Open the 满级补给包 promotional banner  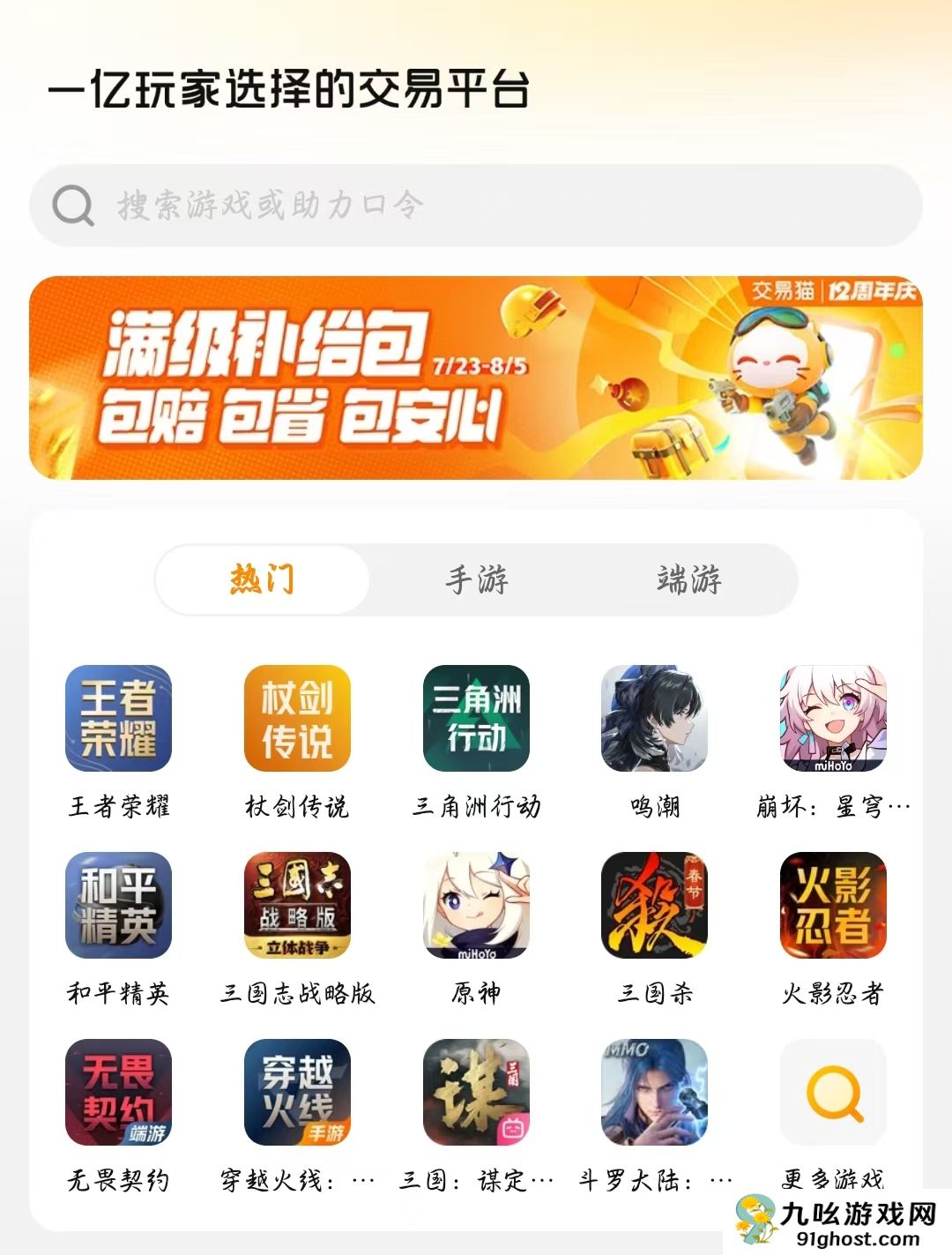(476, 379)
